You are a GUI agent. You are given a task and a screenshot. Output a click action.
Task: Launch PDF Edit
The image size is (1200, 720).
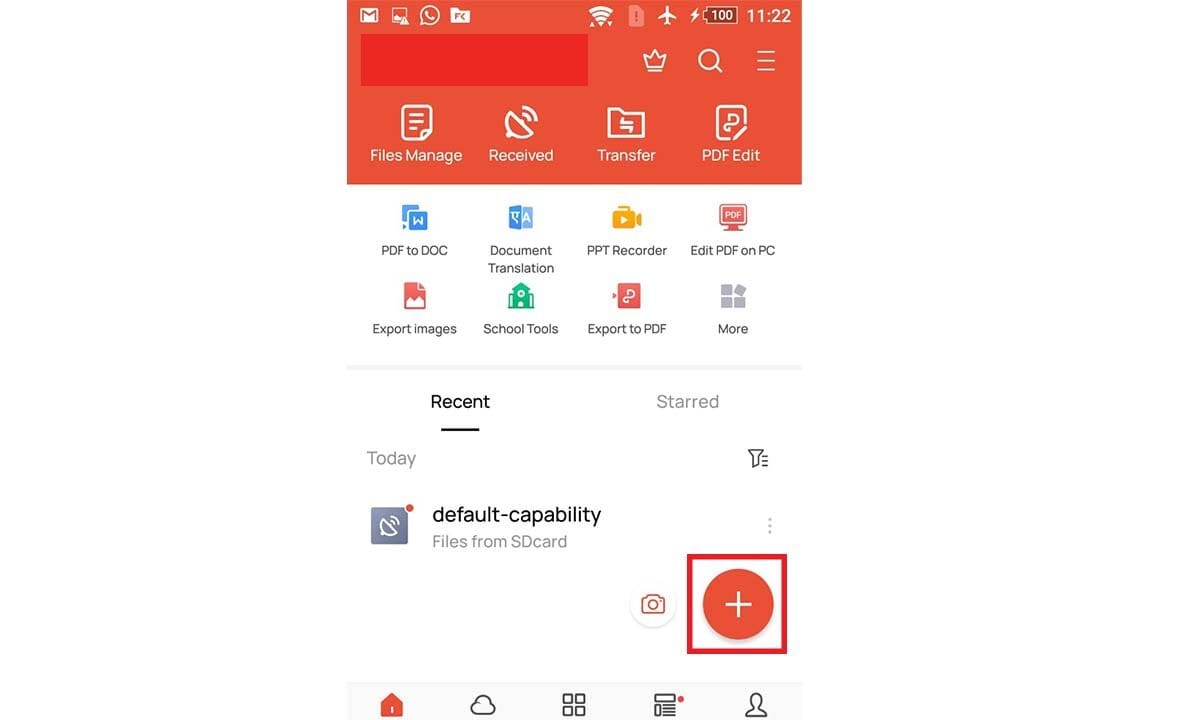731,134
